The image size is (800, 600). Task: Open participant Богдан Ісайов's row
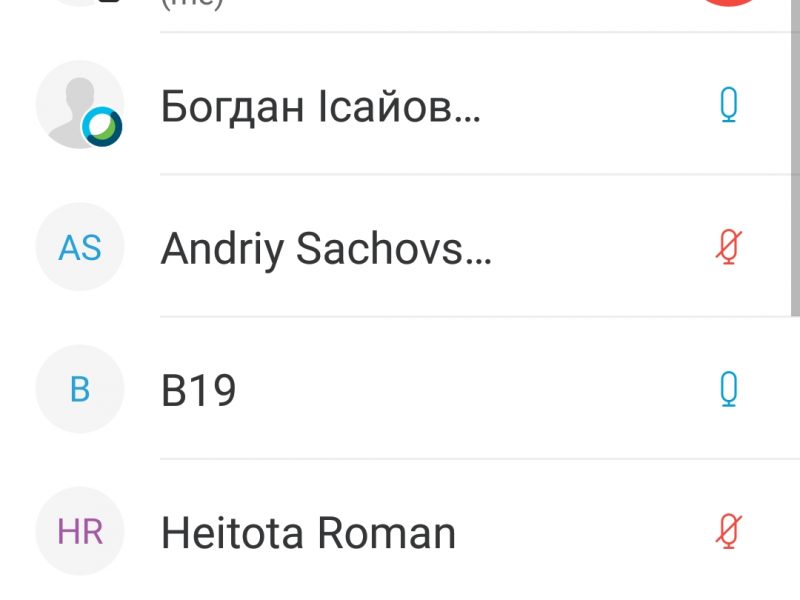click(320, 106)
